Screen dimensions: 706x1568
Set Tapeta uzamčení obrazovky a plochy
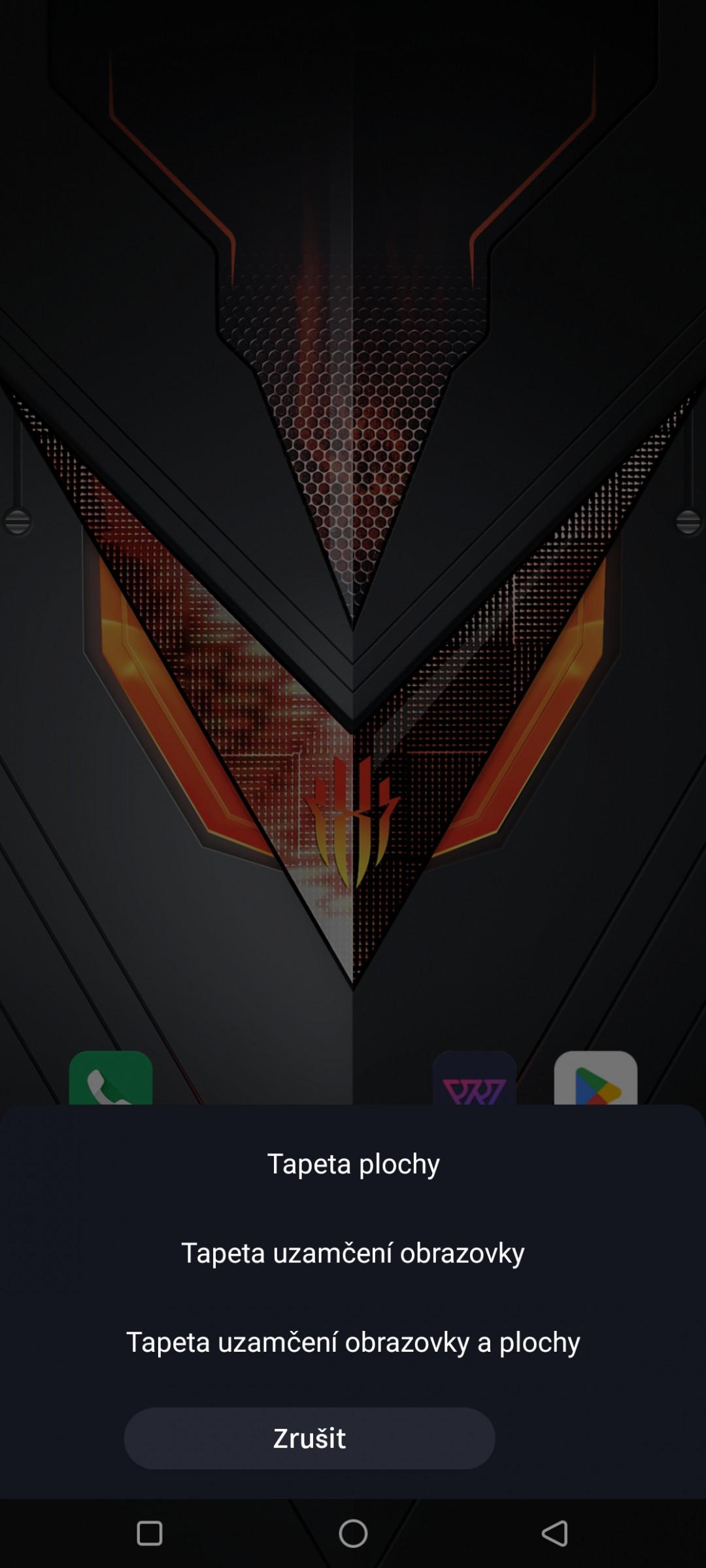[353, 1341]
